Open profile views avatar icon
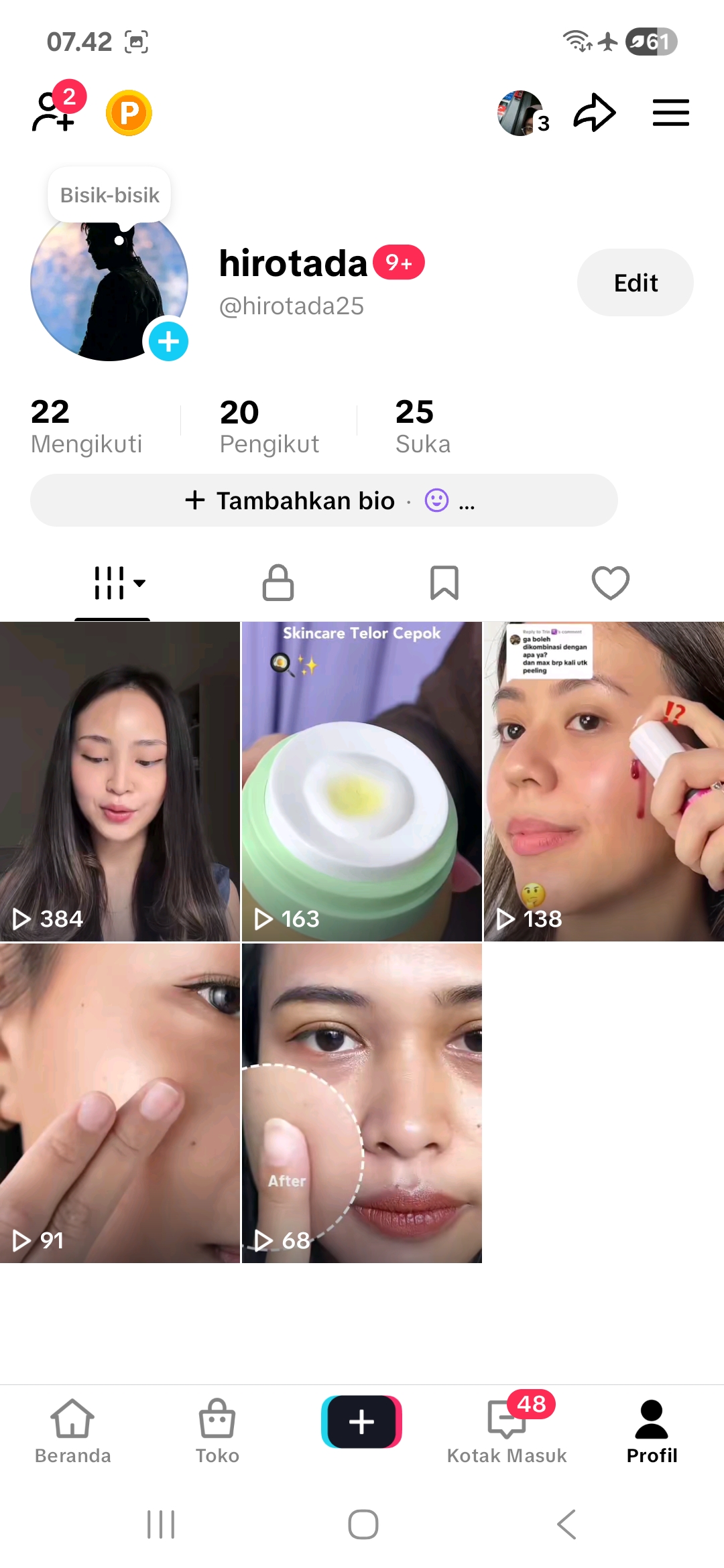This screenshot has height=1568, width=724. [x=521, y=113]
